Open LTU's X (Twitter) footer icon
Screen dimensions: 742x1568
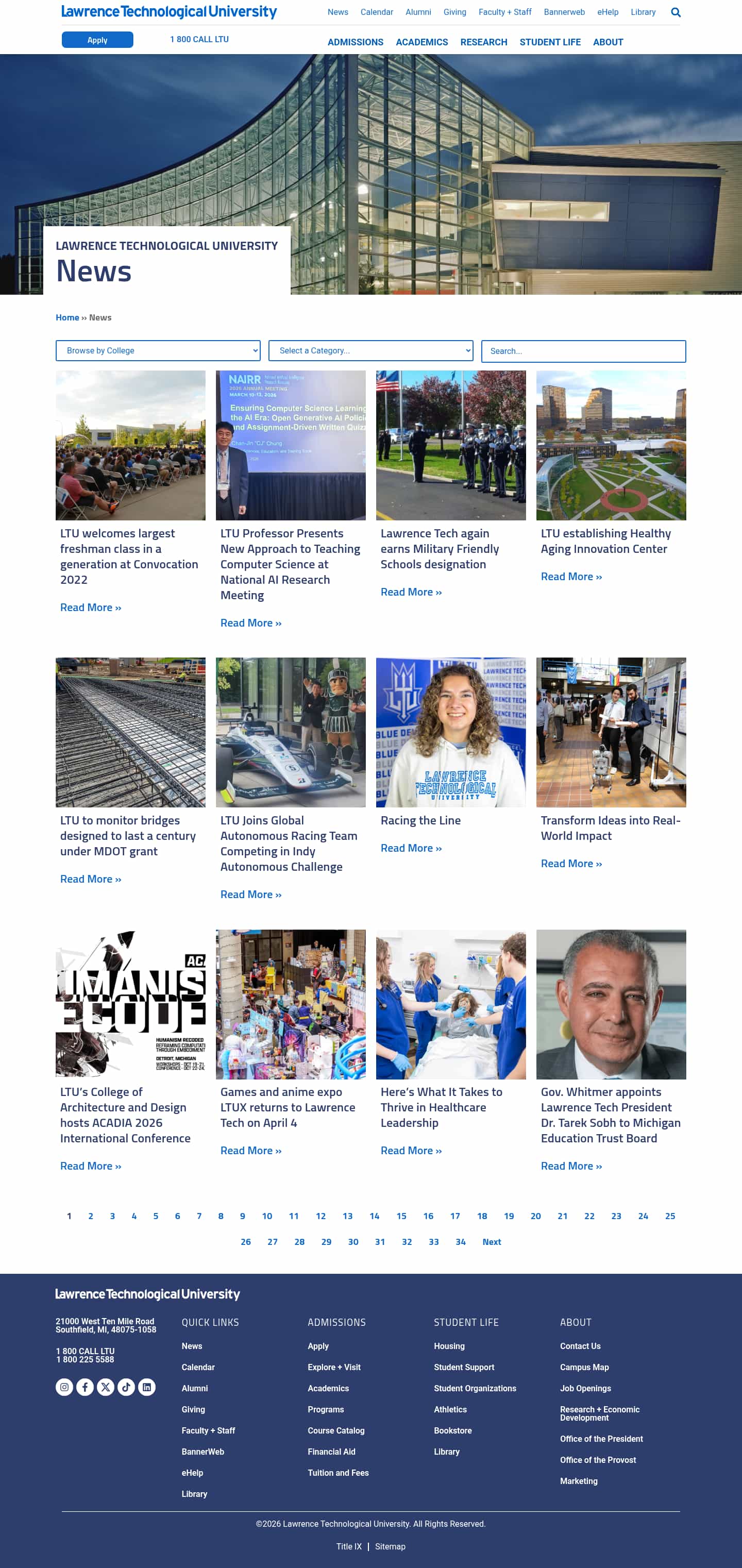(106, 1387)
